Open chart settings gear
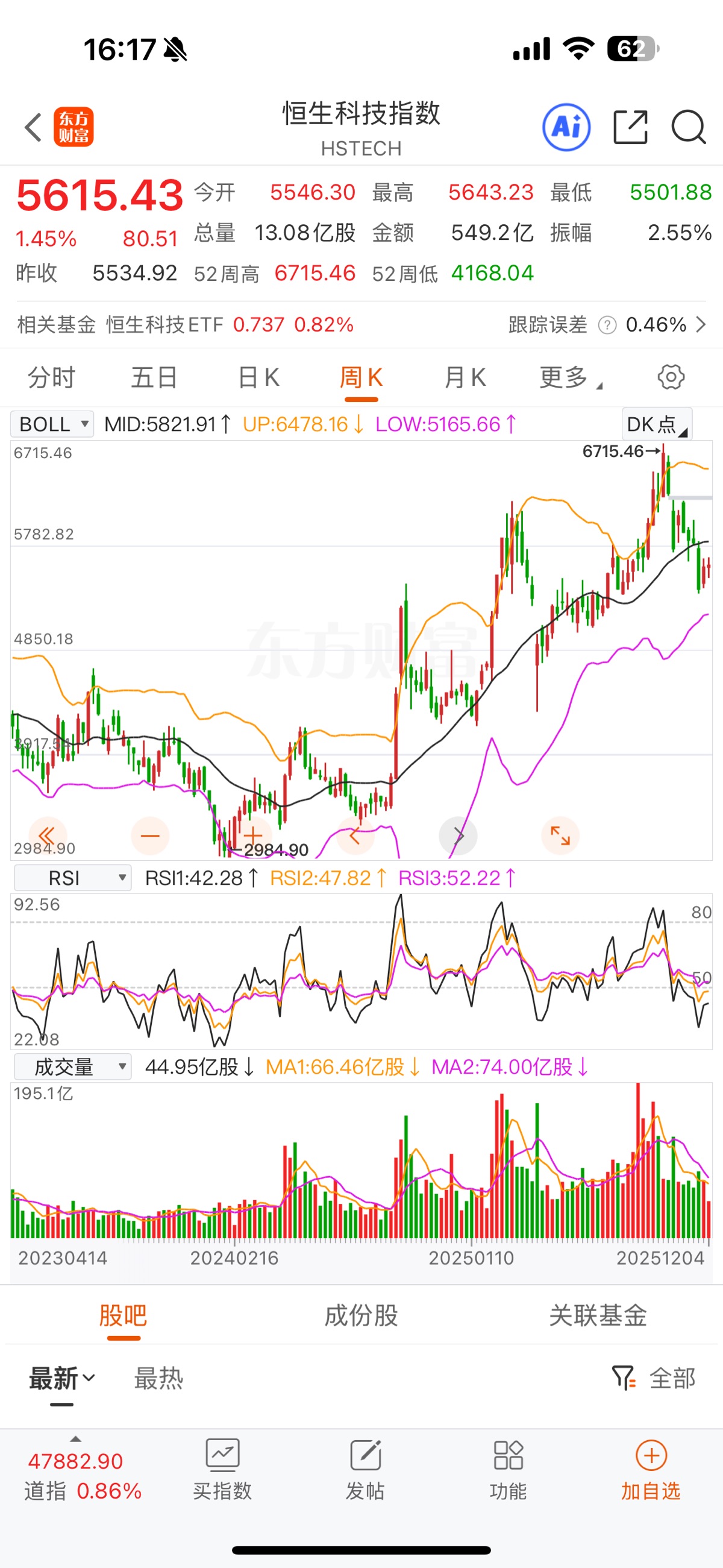This screenshot has height=1568, width=723. pos(671,377)
